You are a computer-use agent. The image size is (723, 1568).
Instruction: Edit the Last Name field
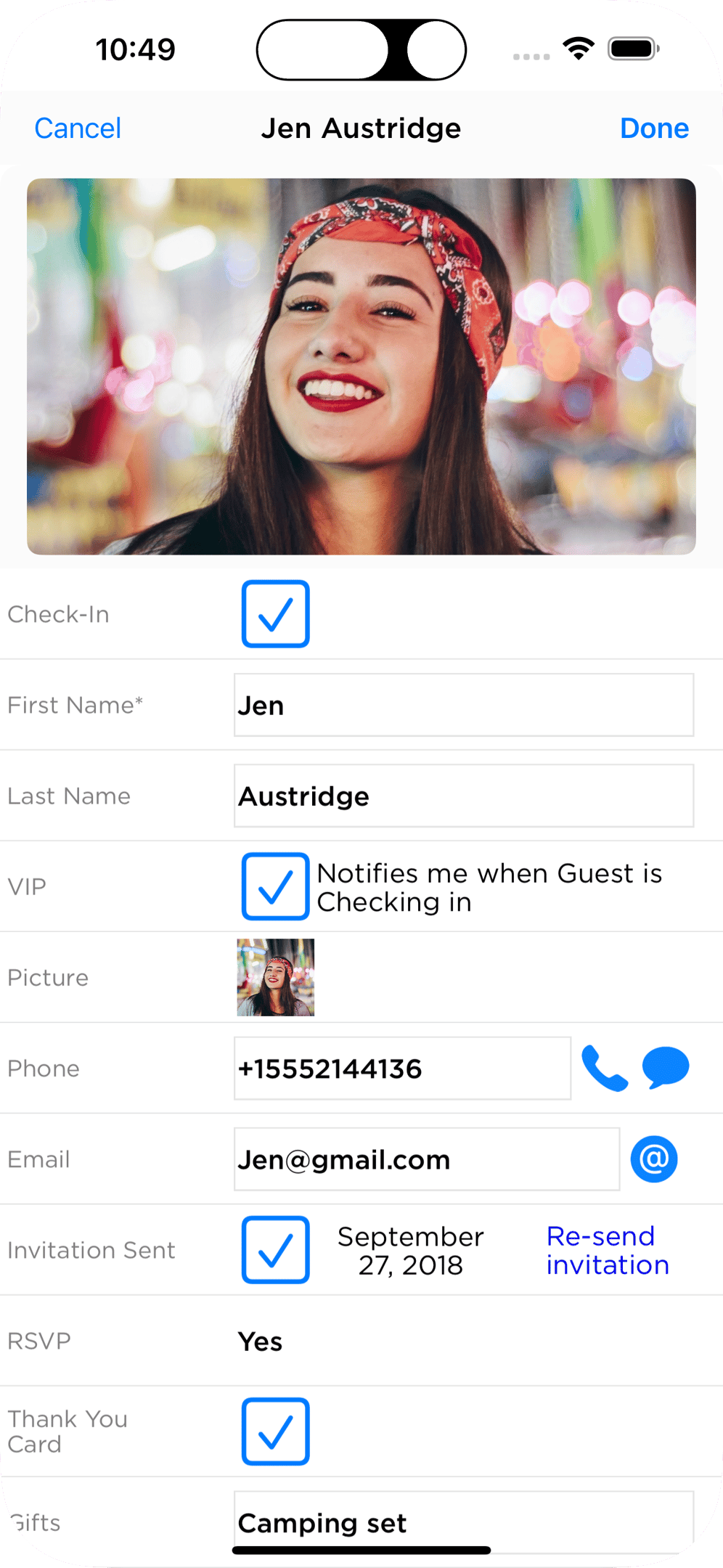(x=463, y=796)
